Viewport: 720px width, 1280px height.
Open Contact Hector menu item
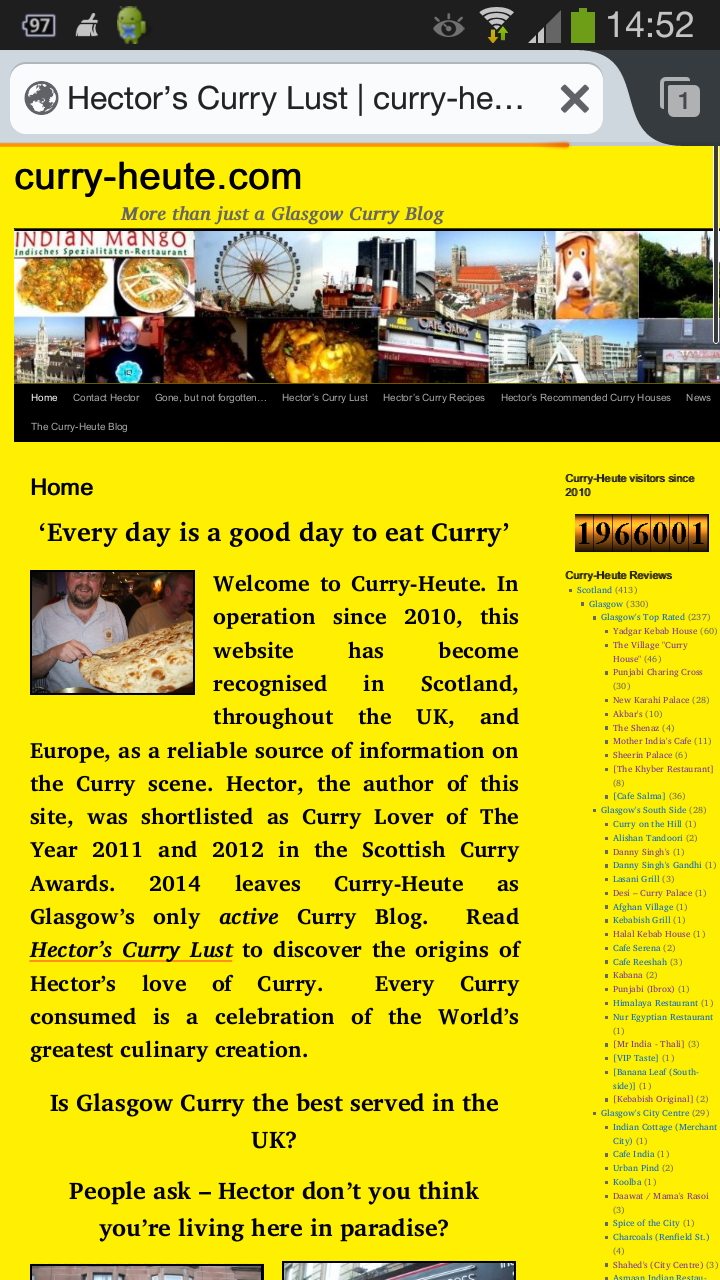click(106, 398)
